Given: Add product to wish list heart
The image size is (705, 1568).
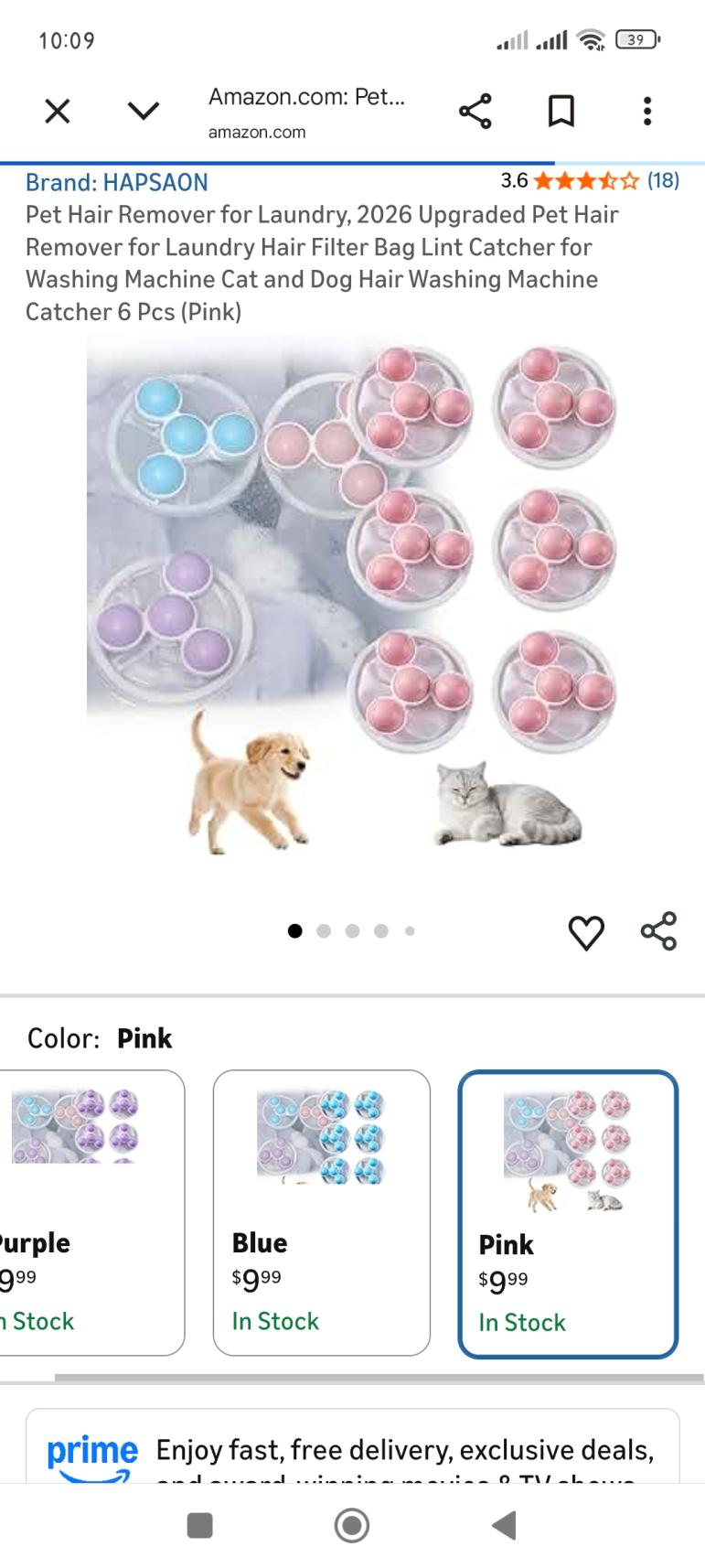Looking at the screenshot, I should point(586,932).
